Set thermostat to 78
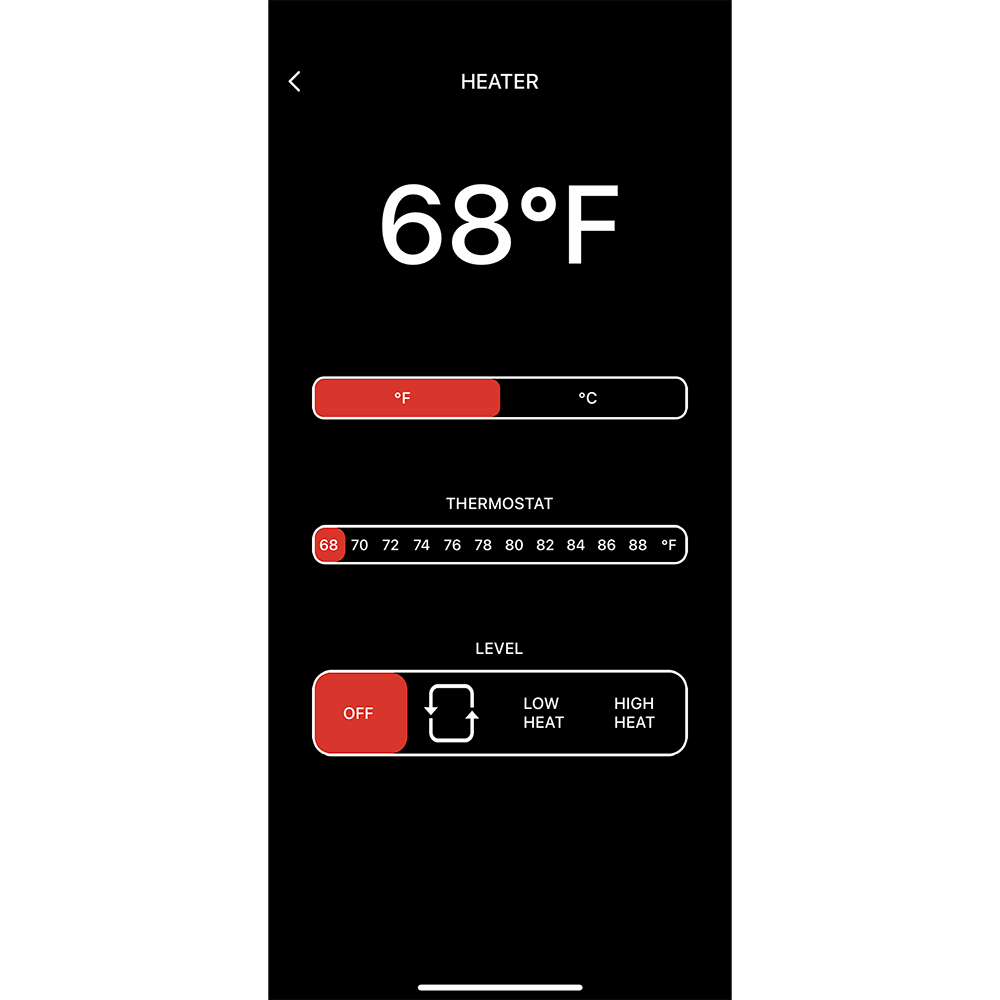 (x=484, y=545)
